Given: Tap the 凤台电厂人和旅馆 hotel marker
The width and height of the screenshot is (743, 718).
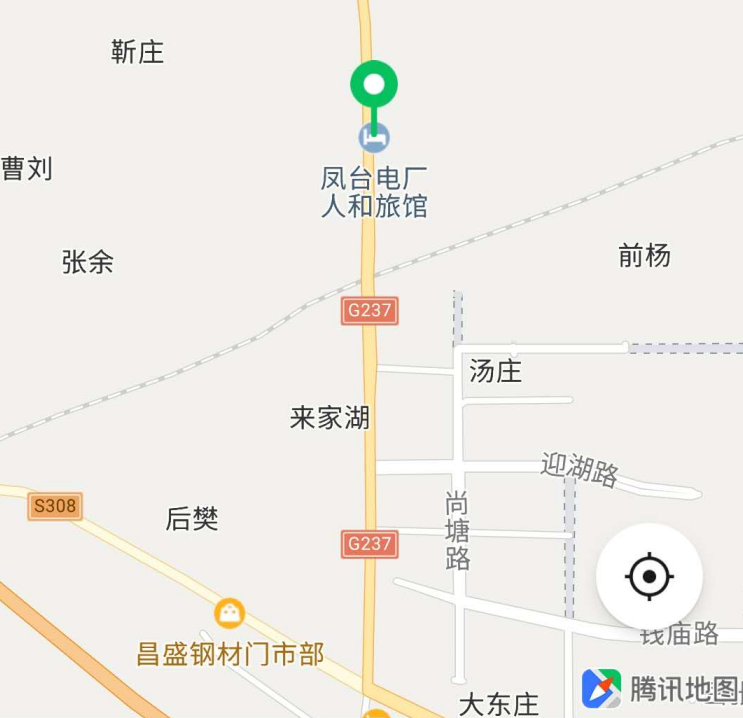Looking at the screenshot, I should coord(374,138).
